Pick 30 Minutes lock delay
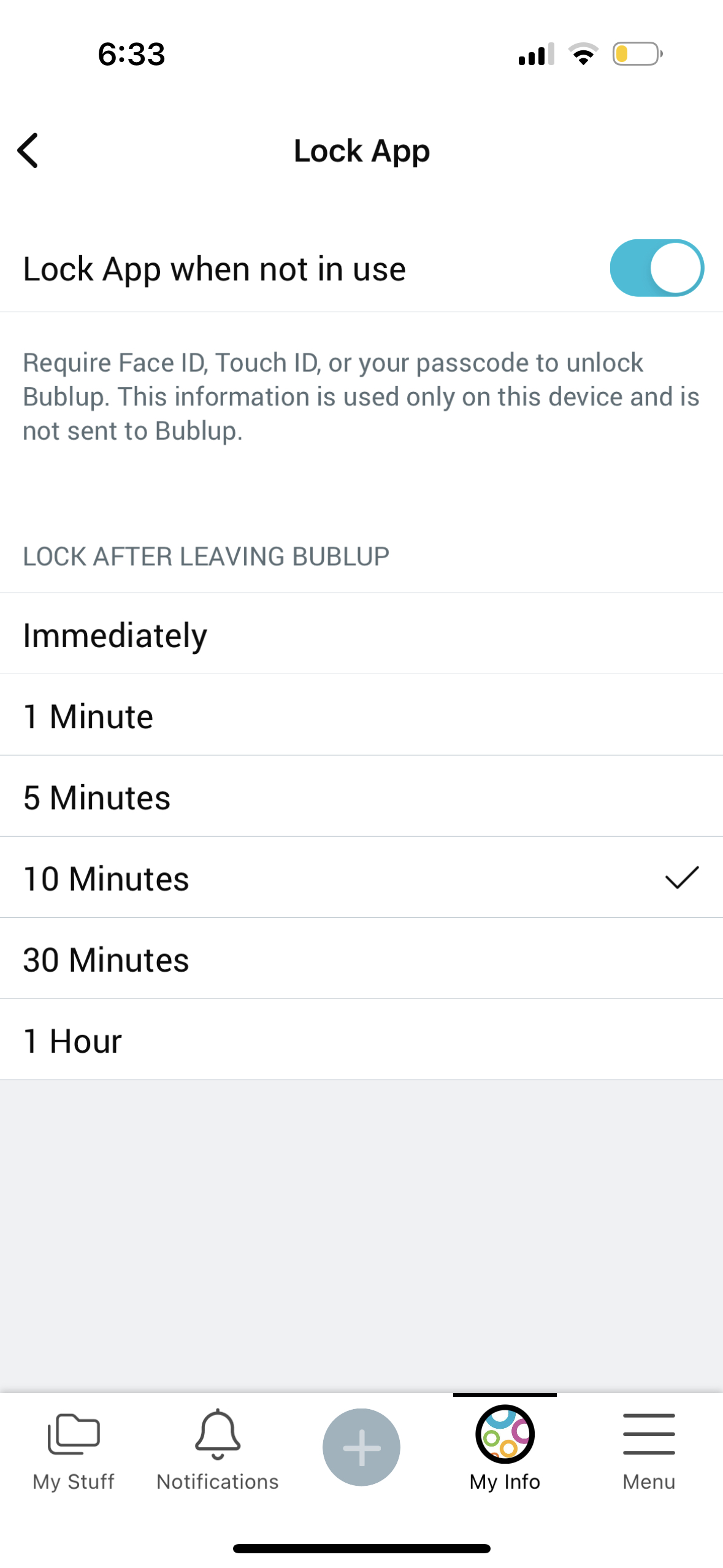 click(x=361, y=958)
